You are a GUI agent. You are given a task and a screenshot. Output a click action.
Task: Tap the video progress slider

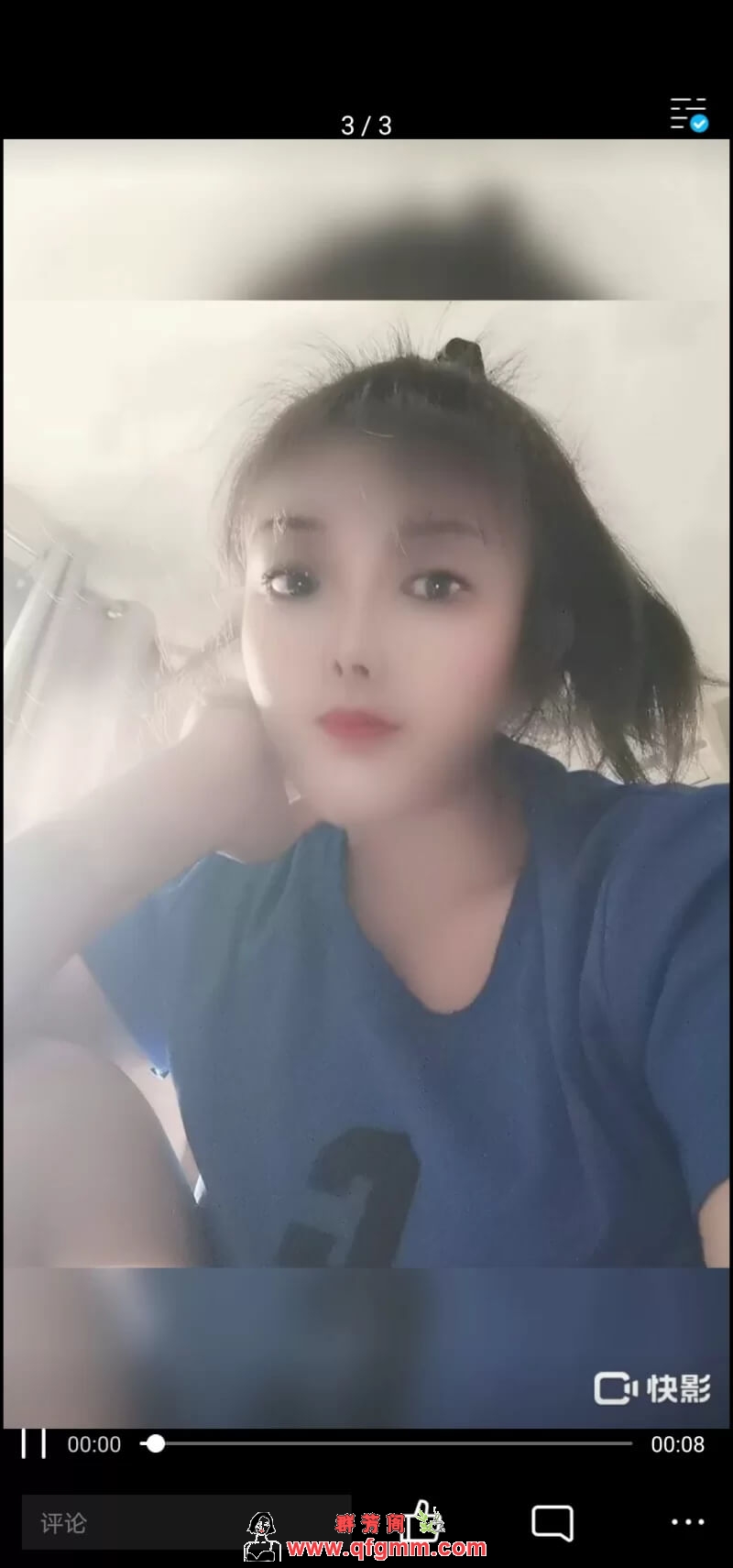pos(386,1443)
